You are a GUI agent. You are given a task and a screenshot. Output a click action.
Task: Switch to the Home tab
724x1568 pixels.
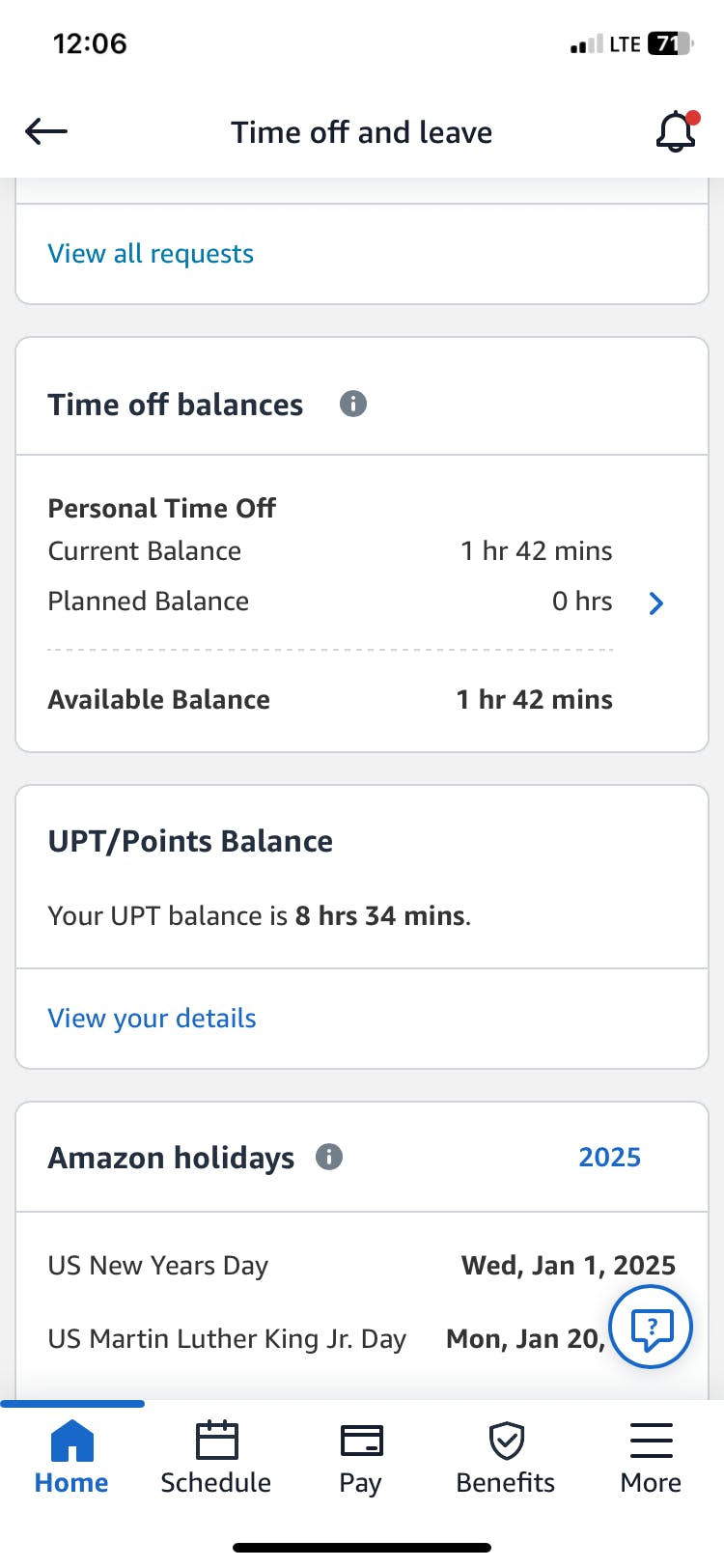(x=71, y=1458)
